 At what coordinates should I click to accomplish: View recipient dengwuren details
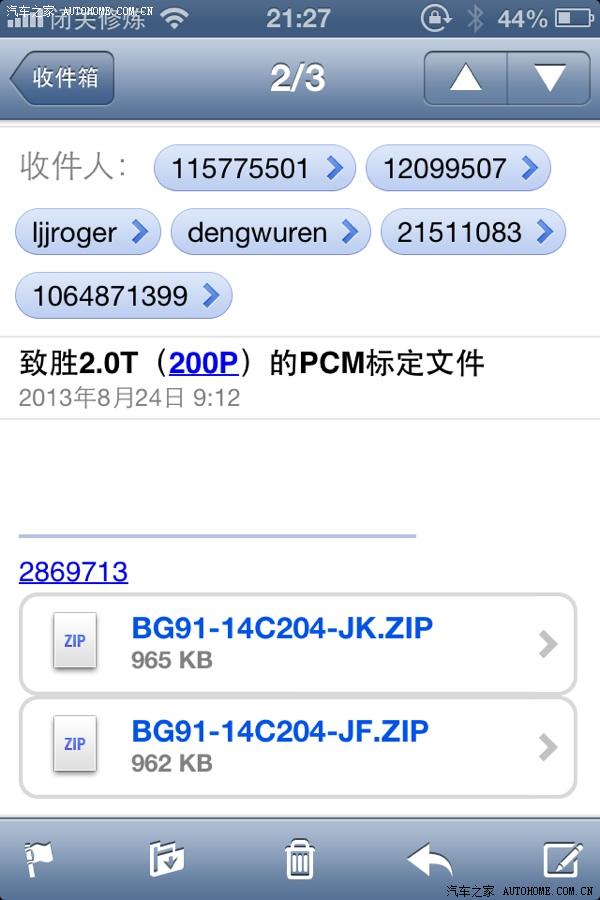click(x=270, y=233)
